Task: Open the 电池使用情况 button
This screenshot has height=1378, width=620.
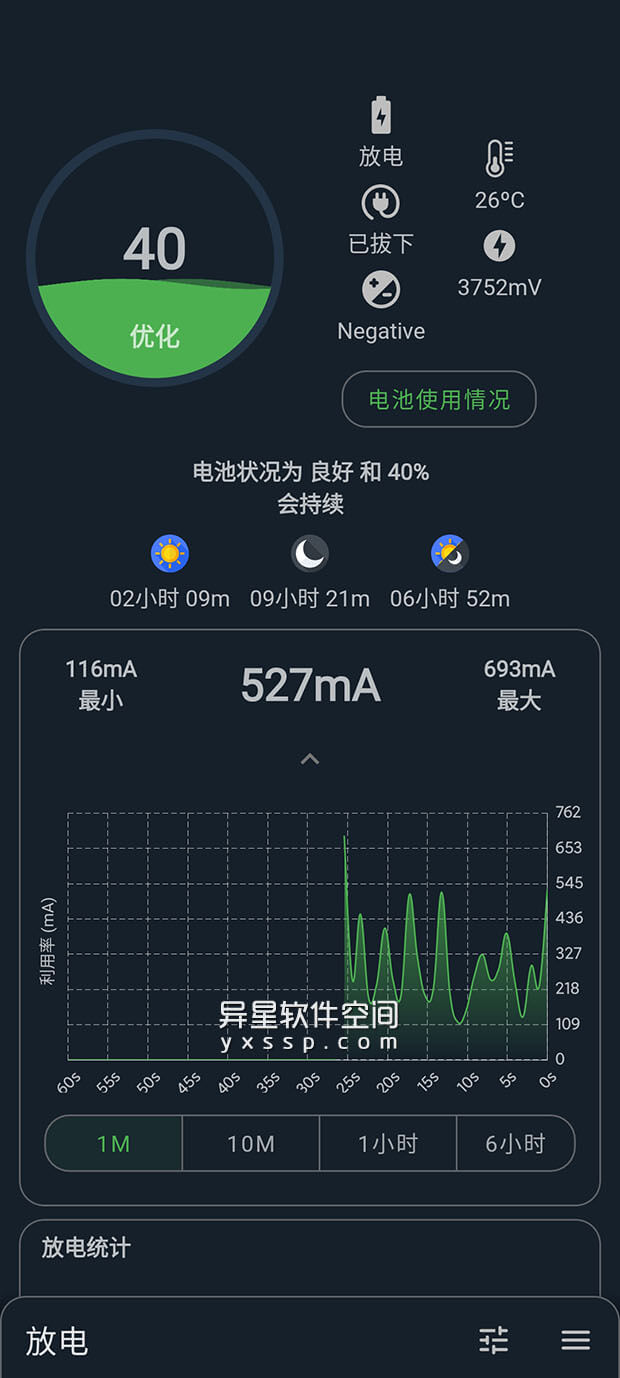Action: (439, 400)
